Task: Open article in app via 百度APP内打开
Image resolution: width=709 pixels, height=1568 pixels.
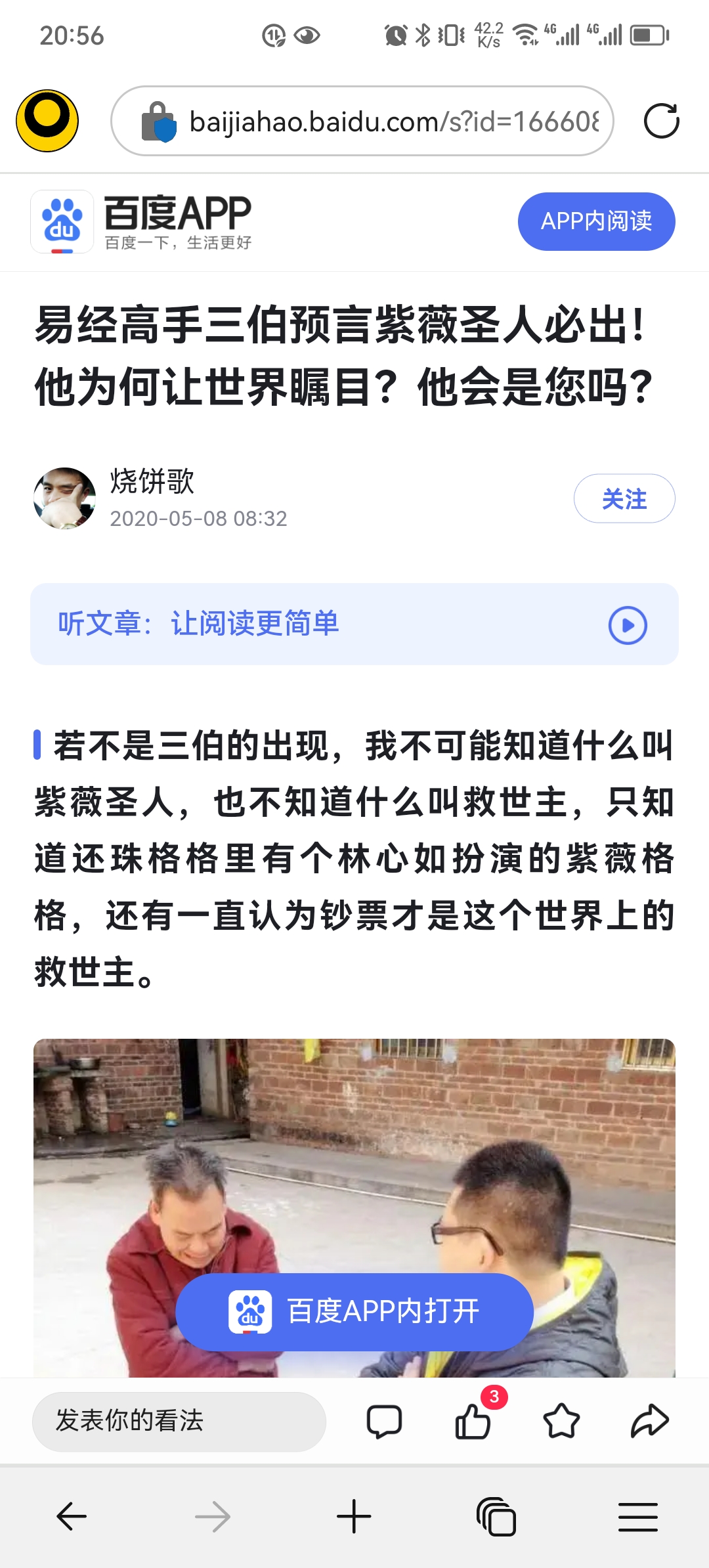Action: [354, 1312]
